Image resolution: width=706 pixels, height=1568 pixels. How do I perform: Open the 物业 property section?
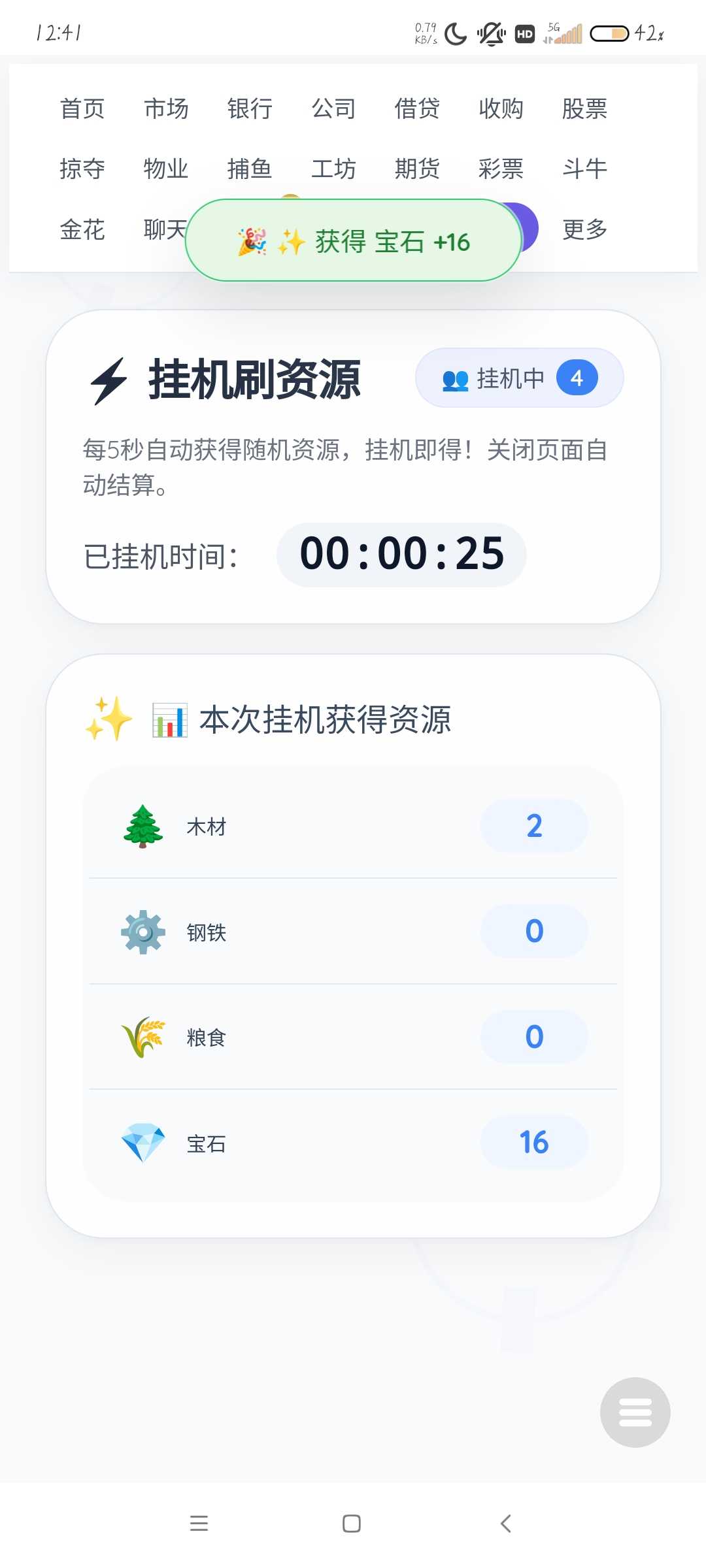click(166, 169)
